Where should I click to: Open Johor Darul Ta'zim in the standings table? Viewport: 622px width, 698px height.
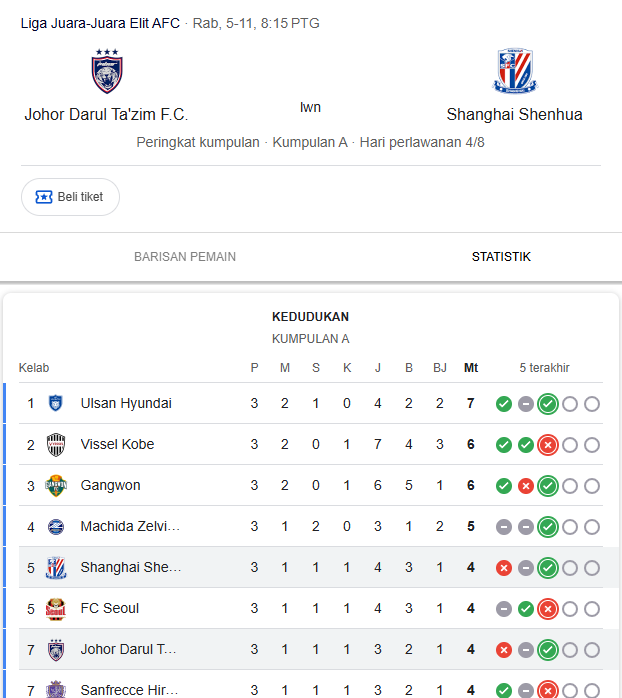[128, 650]
